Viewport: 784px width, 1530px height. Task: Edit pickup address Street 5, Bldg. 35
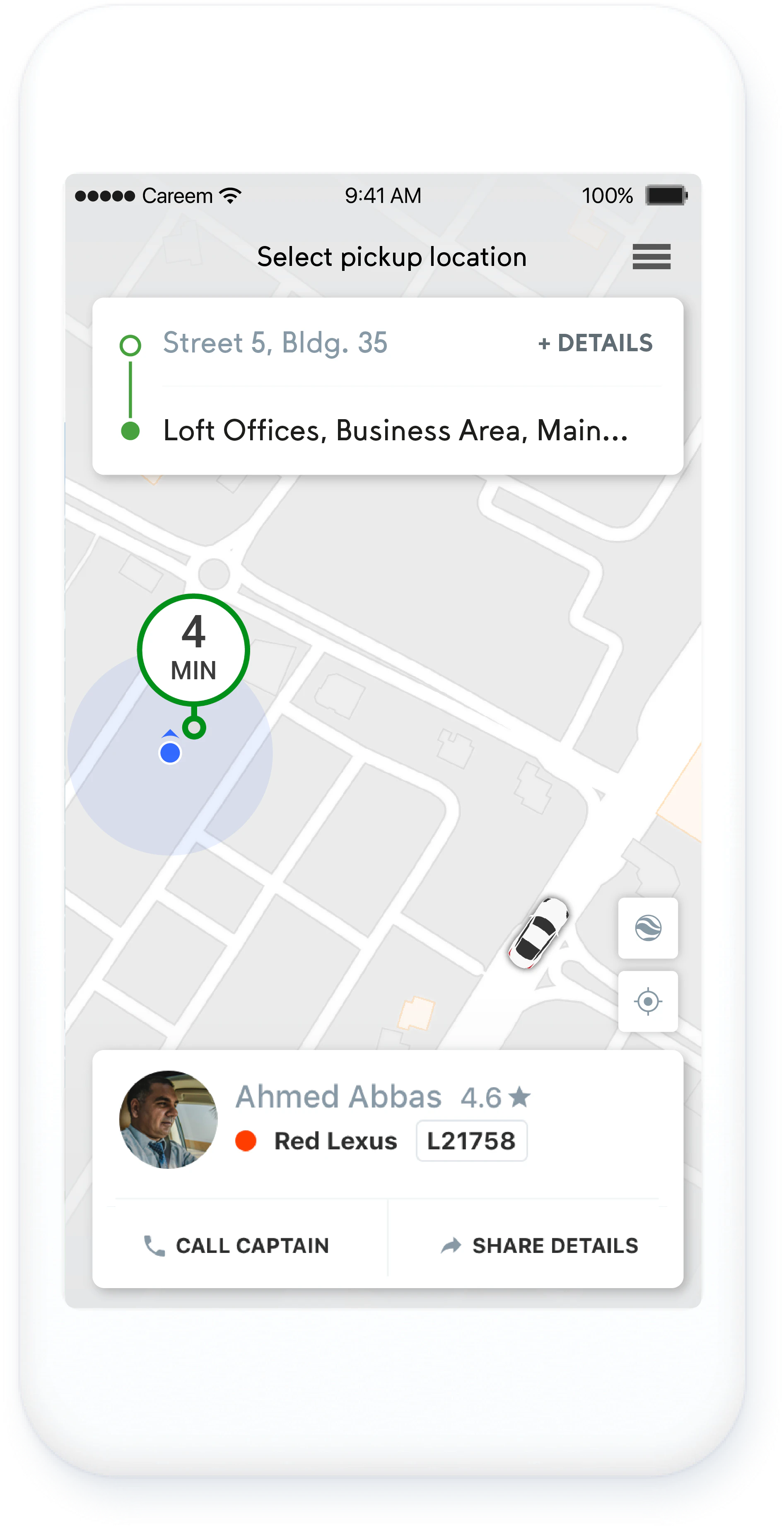(x=275, y=343)
